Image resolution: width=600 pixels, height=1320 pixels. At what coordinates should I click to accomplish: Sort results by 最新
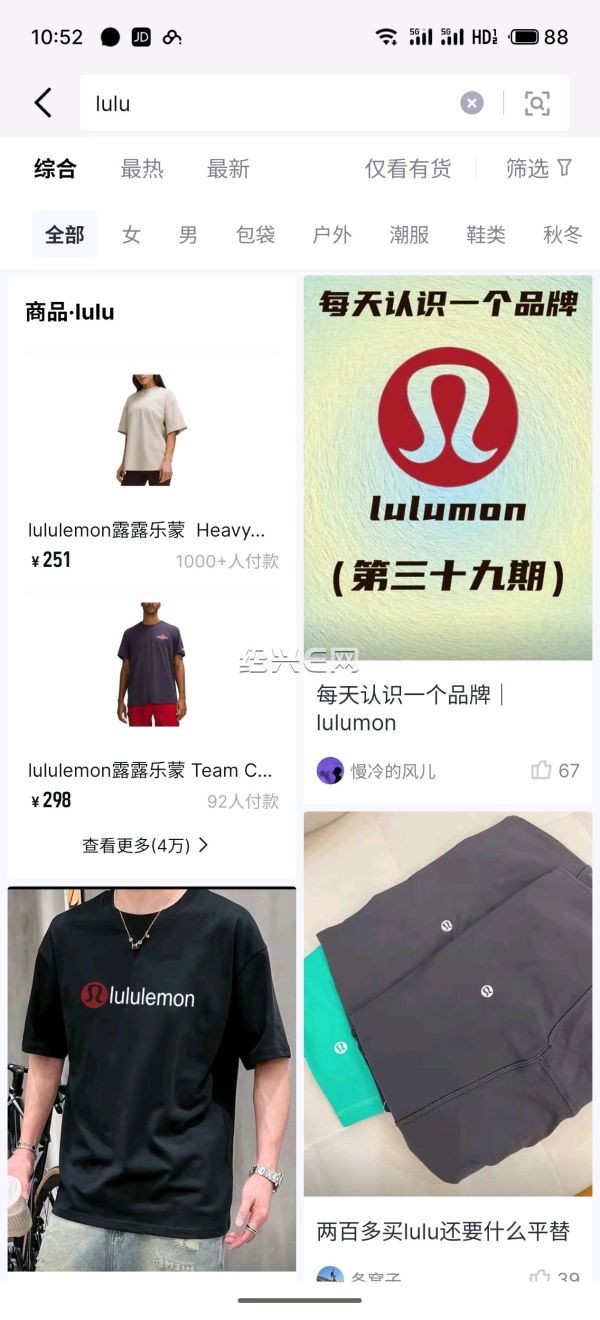(228, 169)
